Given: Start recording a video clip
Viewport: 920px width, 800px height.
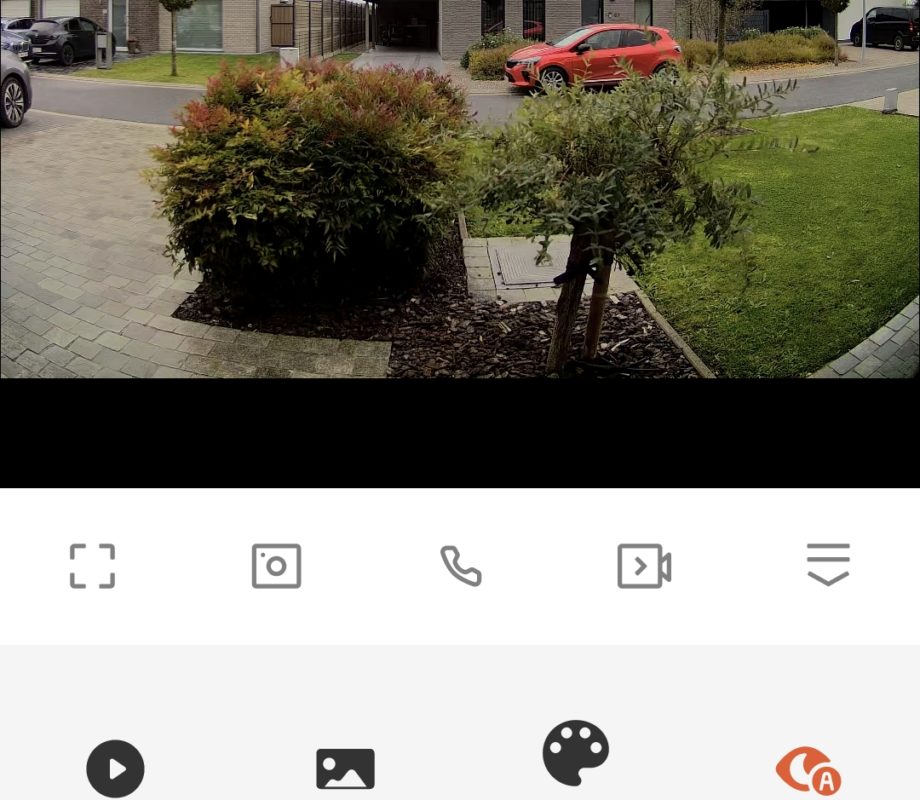Looking at the screenshot, I should point(644,566).
